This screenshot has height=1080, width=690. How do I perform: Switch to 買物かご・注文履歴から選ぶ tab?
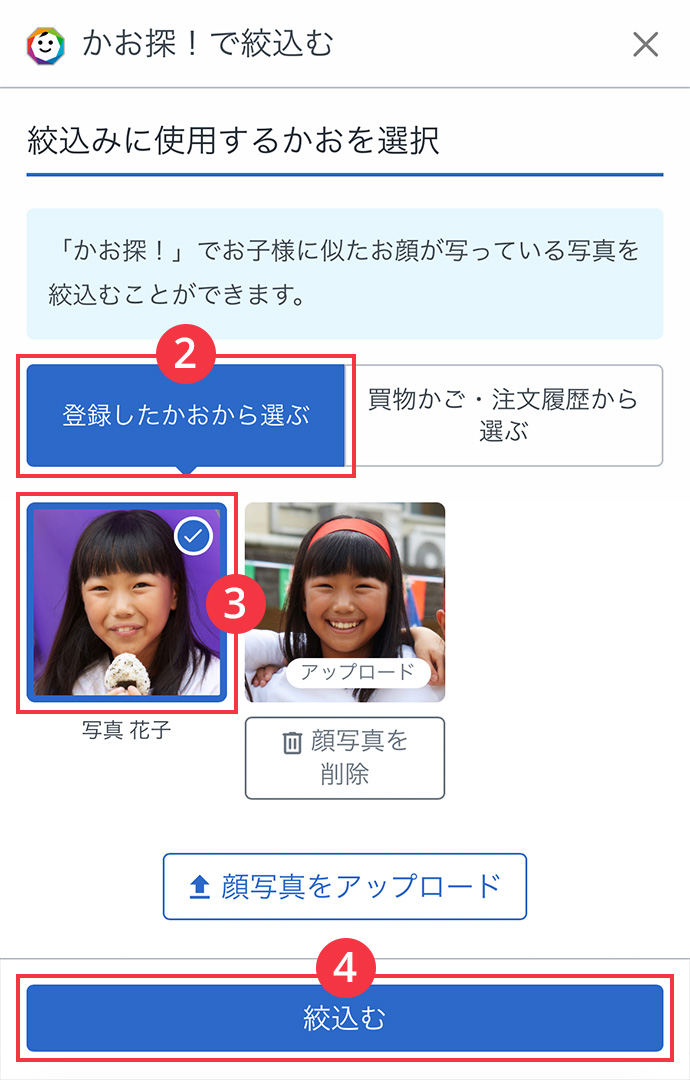(503, 415)
